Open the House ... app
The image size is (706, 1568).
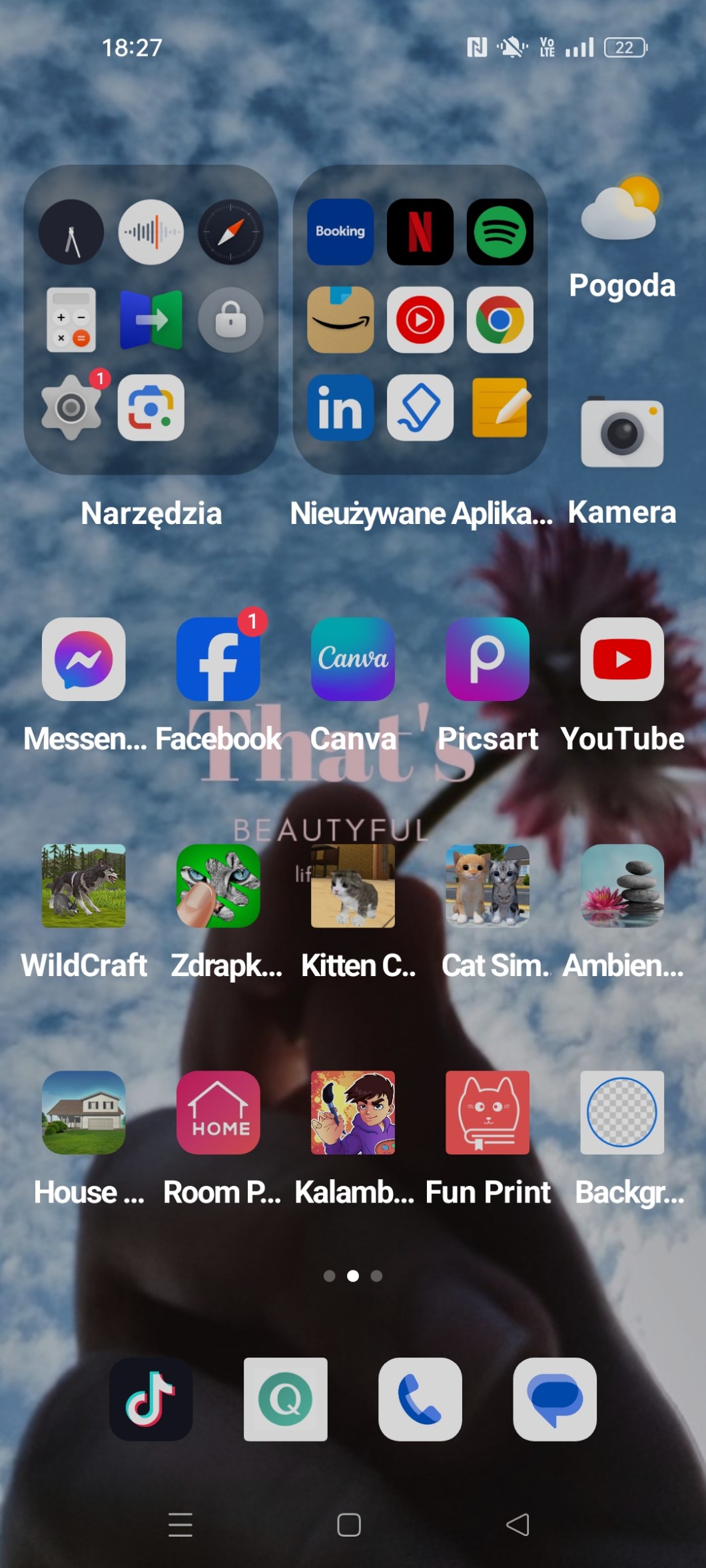tap(84, 1113)
